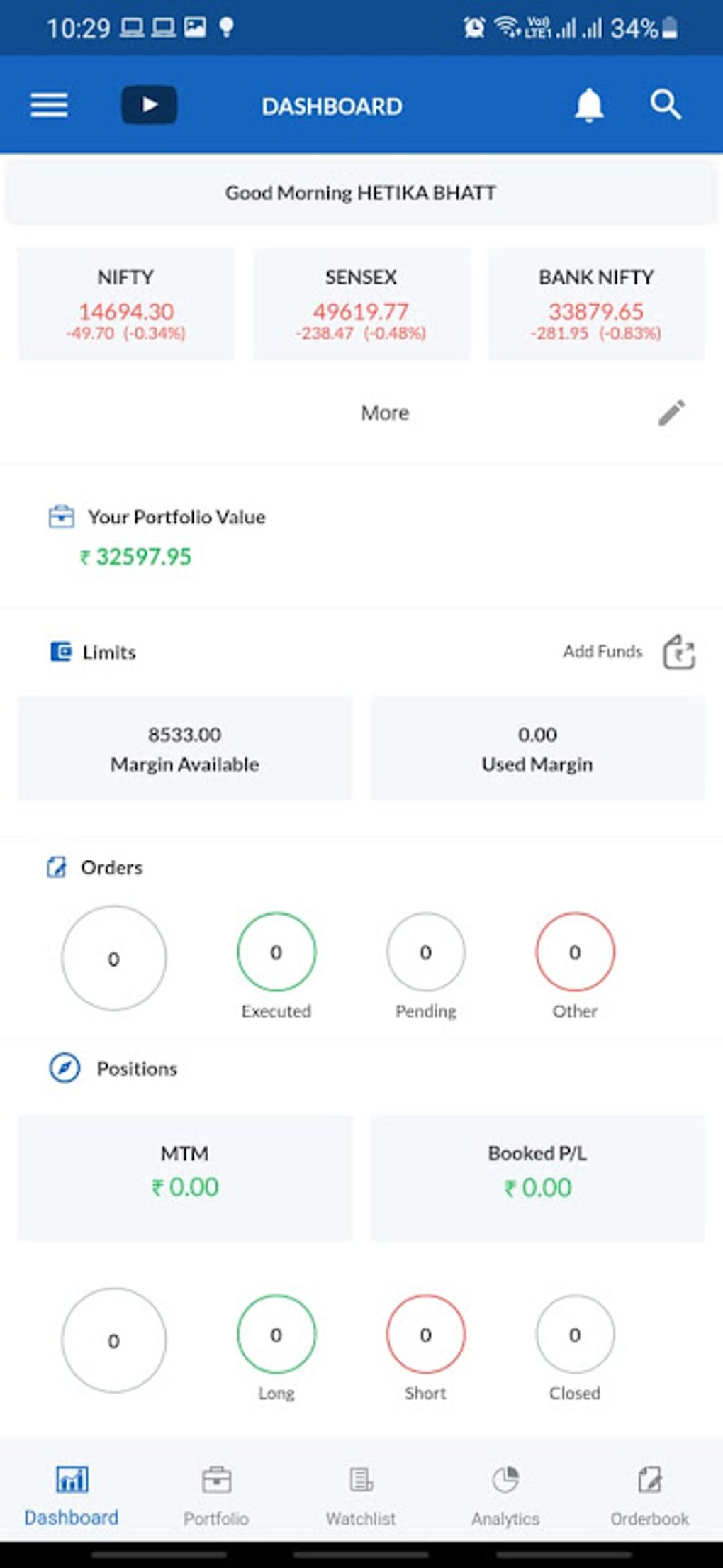
Task: Select the Short positions circle
Action: 425,1335
